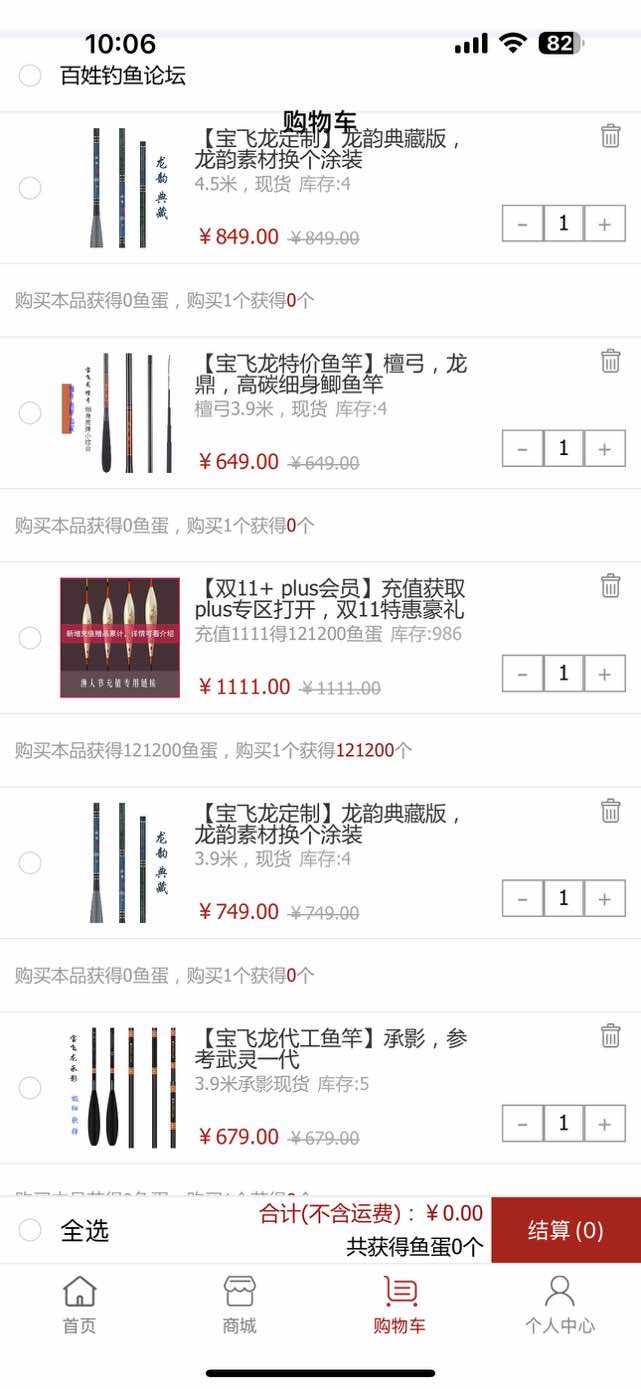Image resolution: width=641 pixels, height=1389 pixels.
Task: Delete the 龙韵典藏版 4.5米 item
Action: 610,136
